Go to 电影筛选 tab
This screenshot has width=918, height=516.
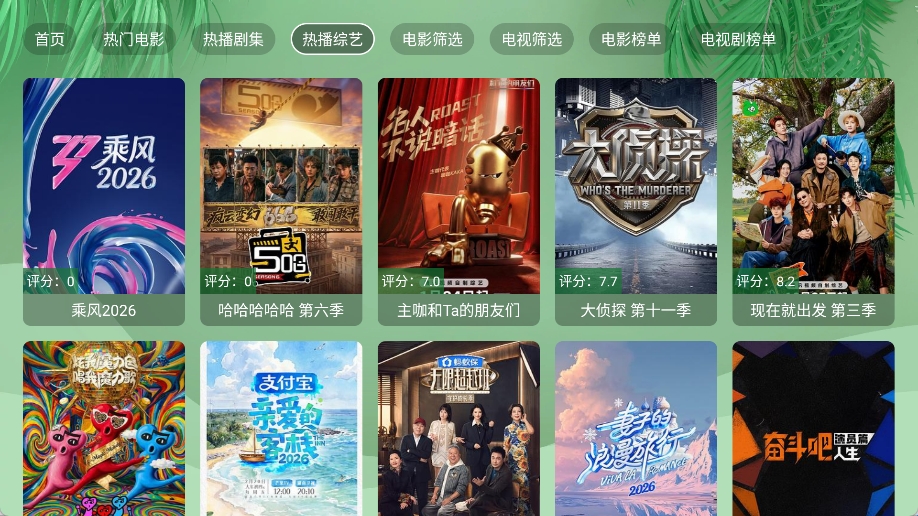coord(432,39)
